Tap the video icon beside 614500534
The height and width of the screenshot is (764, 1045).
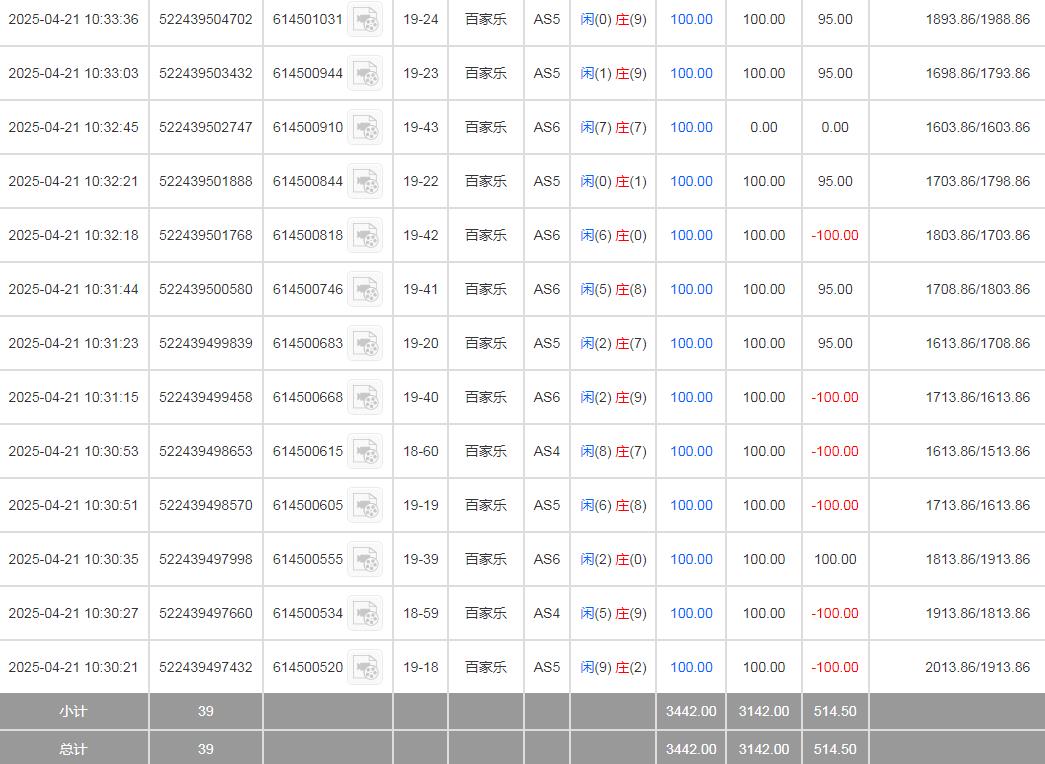tap(365, 614)
